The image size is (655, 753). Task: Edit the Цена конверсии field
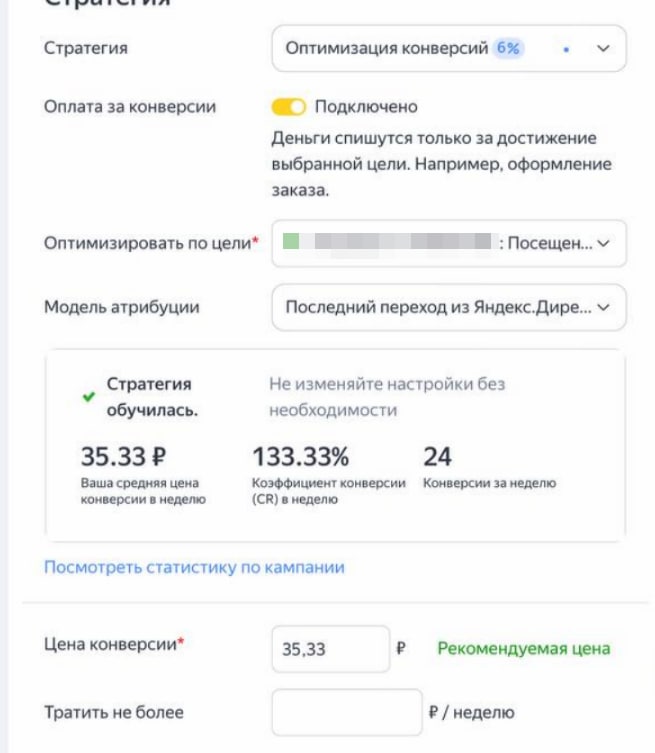pyautogui.click(x=330, y=649)
